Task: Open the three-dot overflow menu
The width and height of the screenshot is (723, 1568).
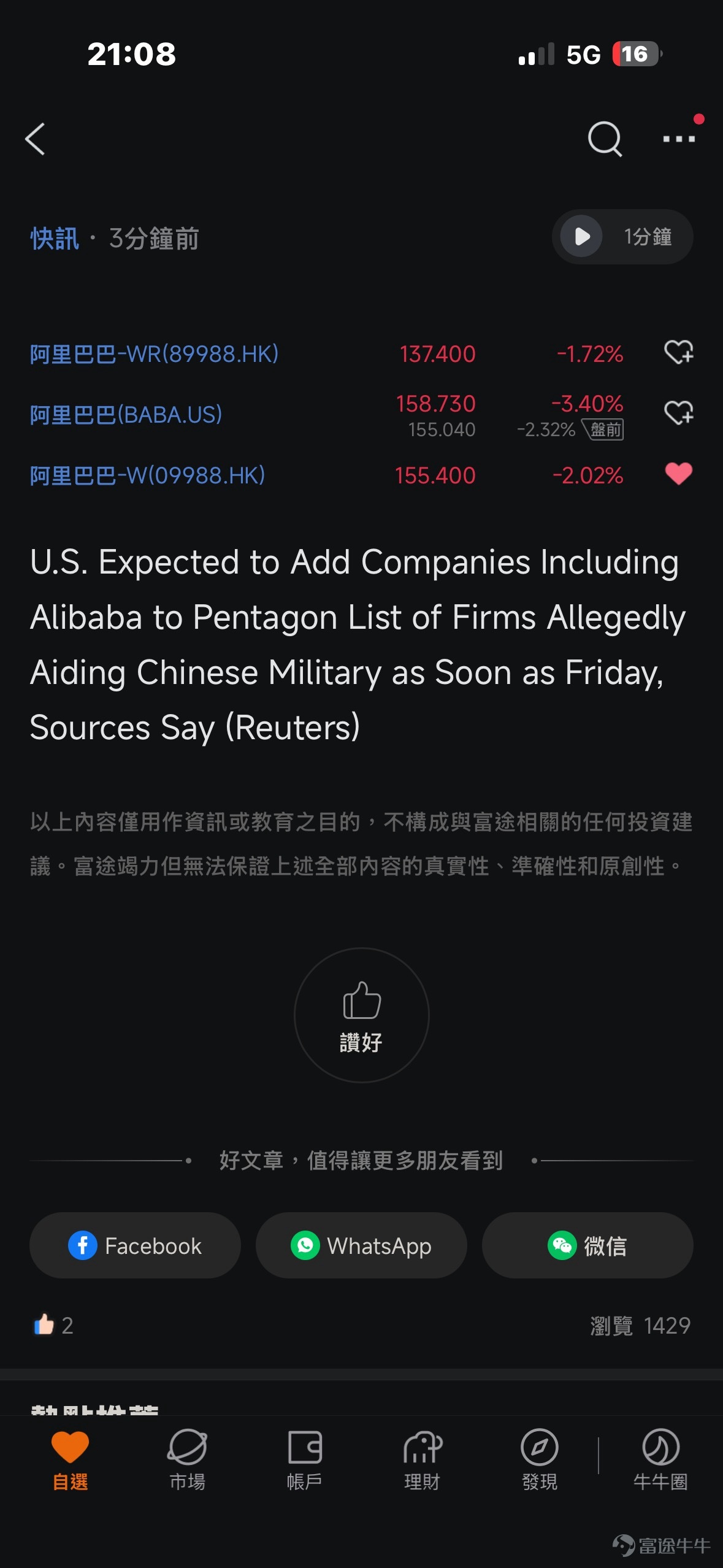Action: coord(679,139)
